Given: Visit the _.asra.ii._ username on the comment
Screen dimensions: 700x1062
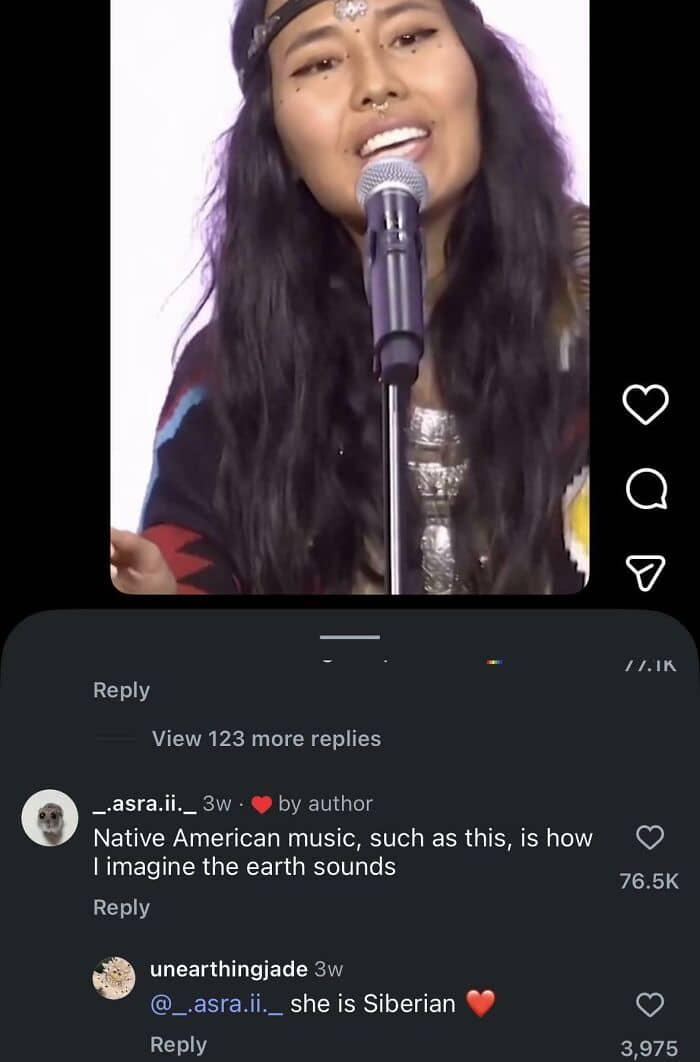Looking at the screenshot, I should tap(144, 803).
